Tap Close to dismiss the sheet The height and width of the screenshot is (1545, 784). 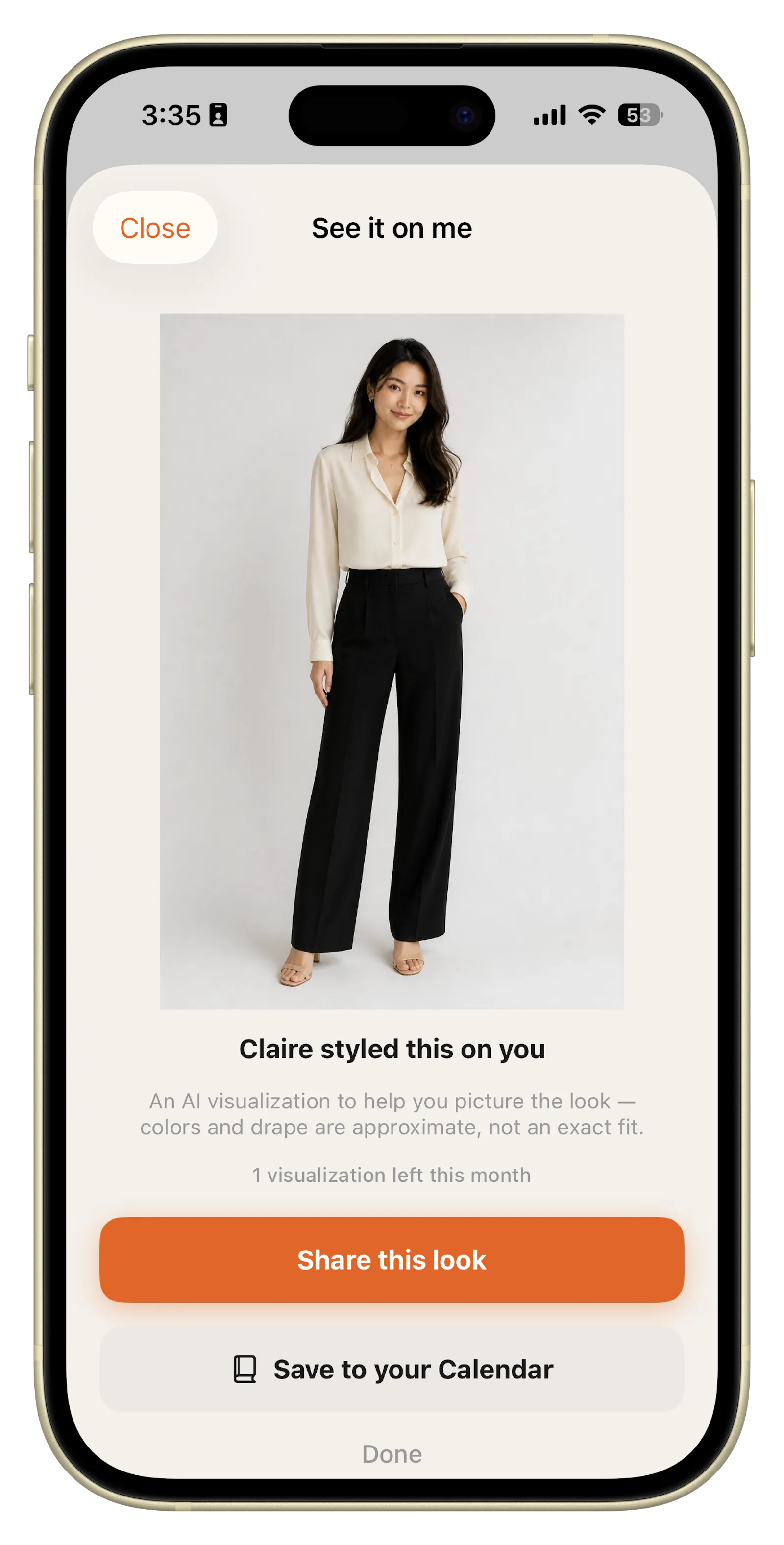(155, 228)
